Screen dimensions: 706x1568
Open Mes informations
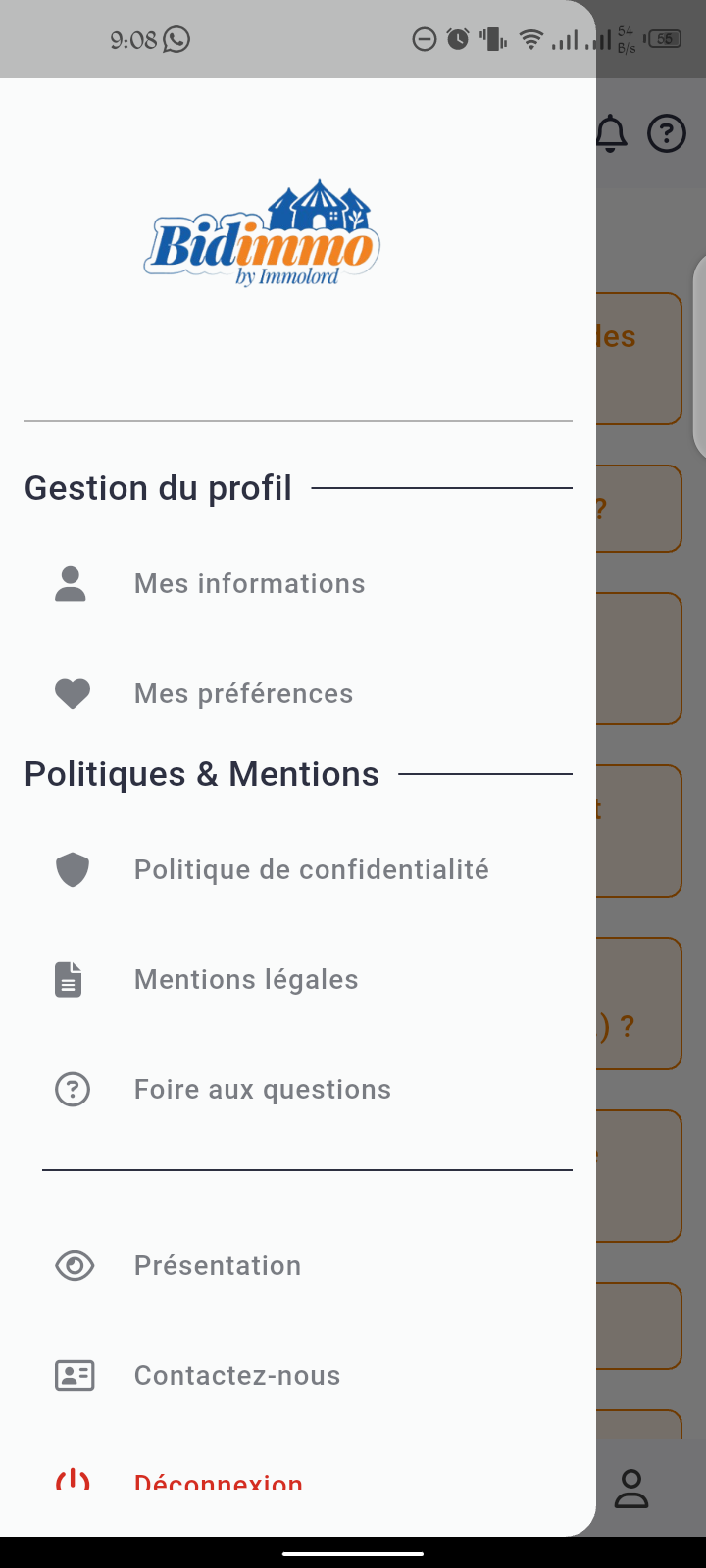click(x=249, y=583)
